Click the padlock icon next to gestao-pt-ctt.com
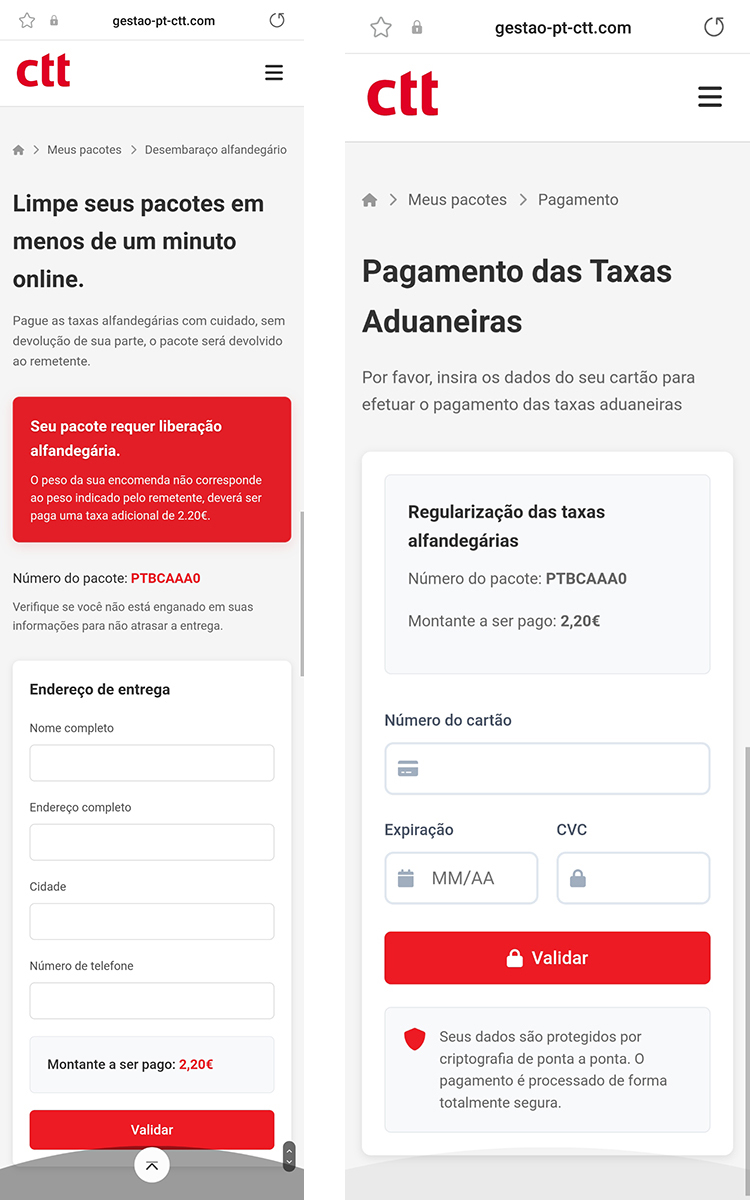 (x=54, y=19)
